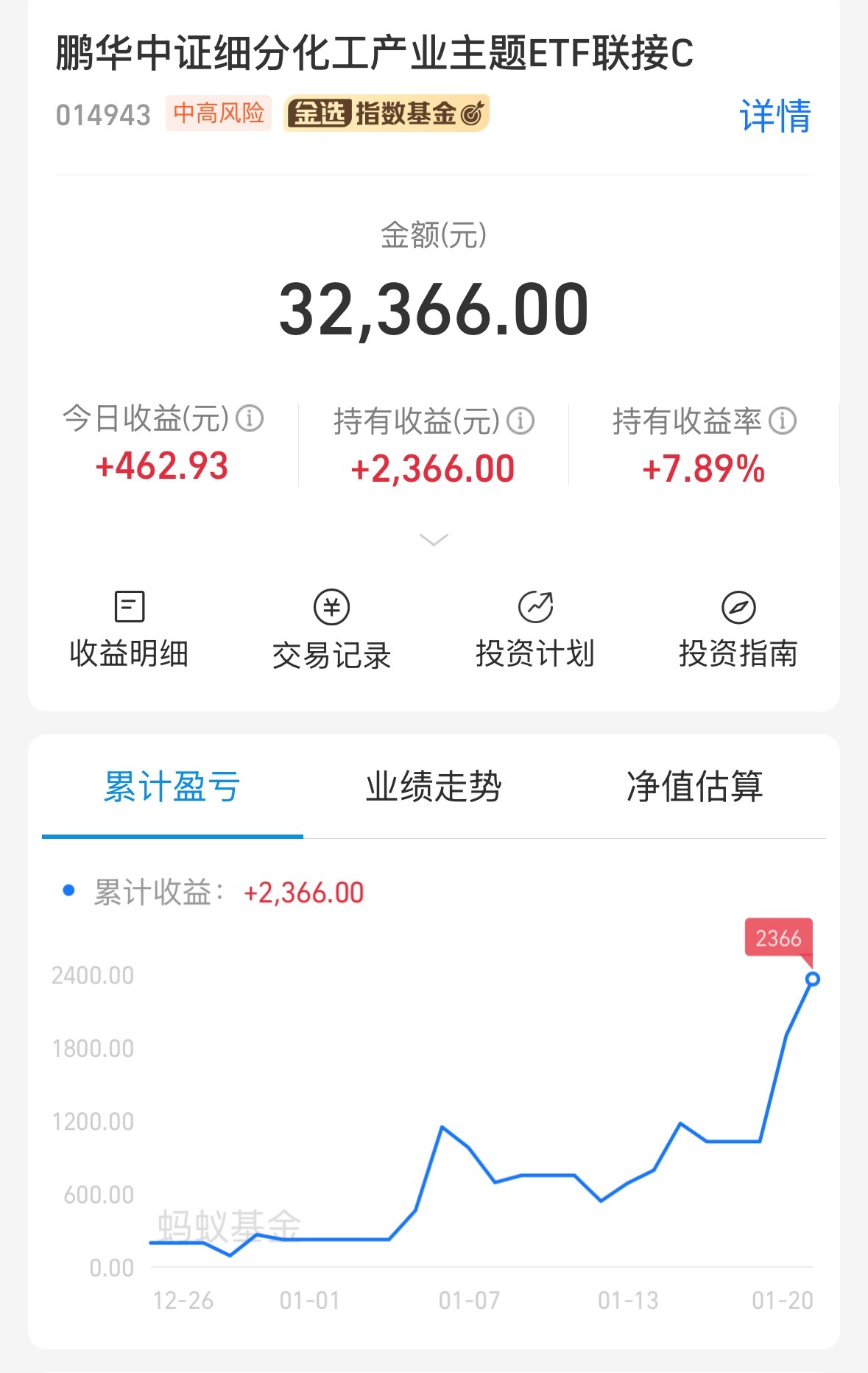The image size is (868, 1373).
Task: Tap the info icon beside 今日收益(元)
Action: (x=250, y=418)
